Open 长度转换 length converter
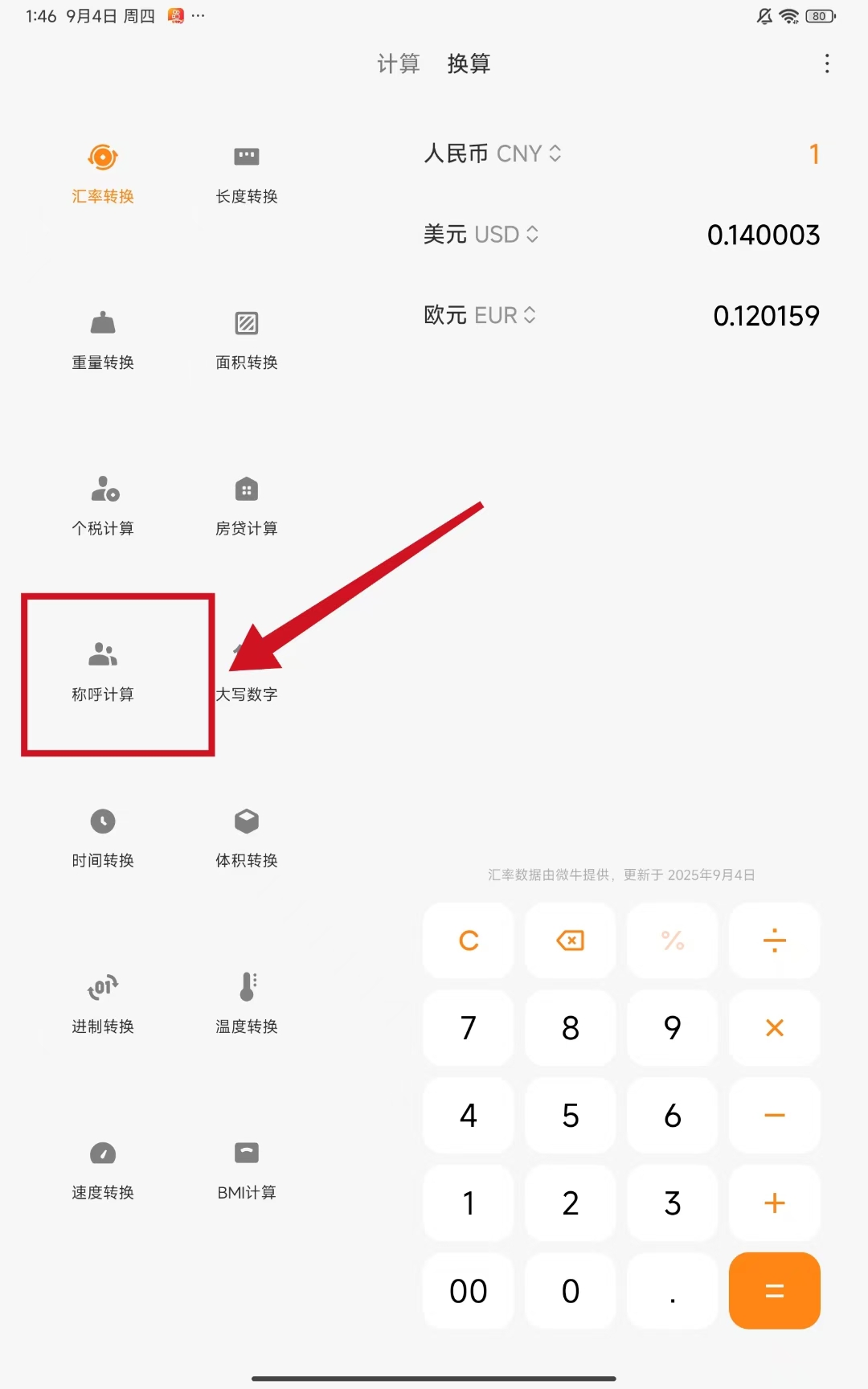This screenshot has height=1389, width=868. pyautogui.click(x=246, y=173)
